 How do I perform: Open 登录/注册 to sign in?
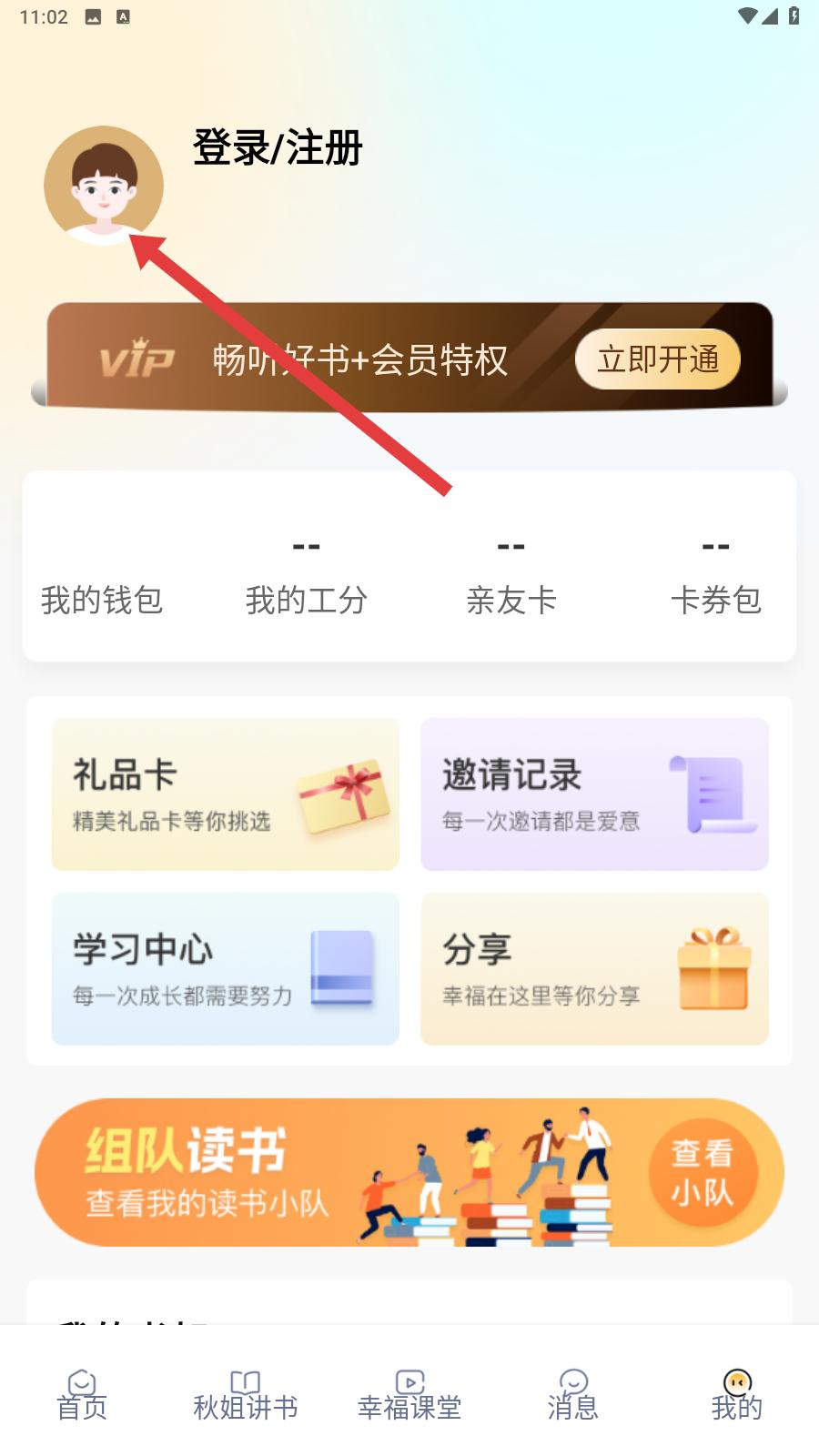click(278, 147)
